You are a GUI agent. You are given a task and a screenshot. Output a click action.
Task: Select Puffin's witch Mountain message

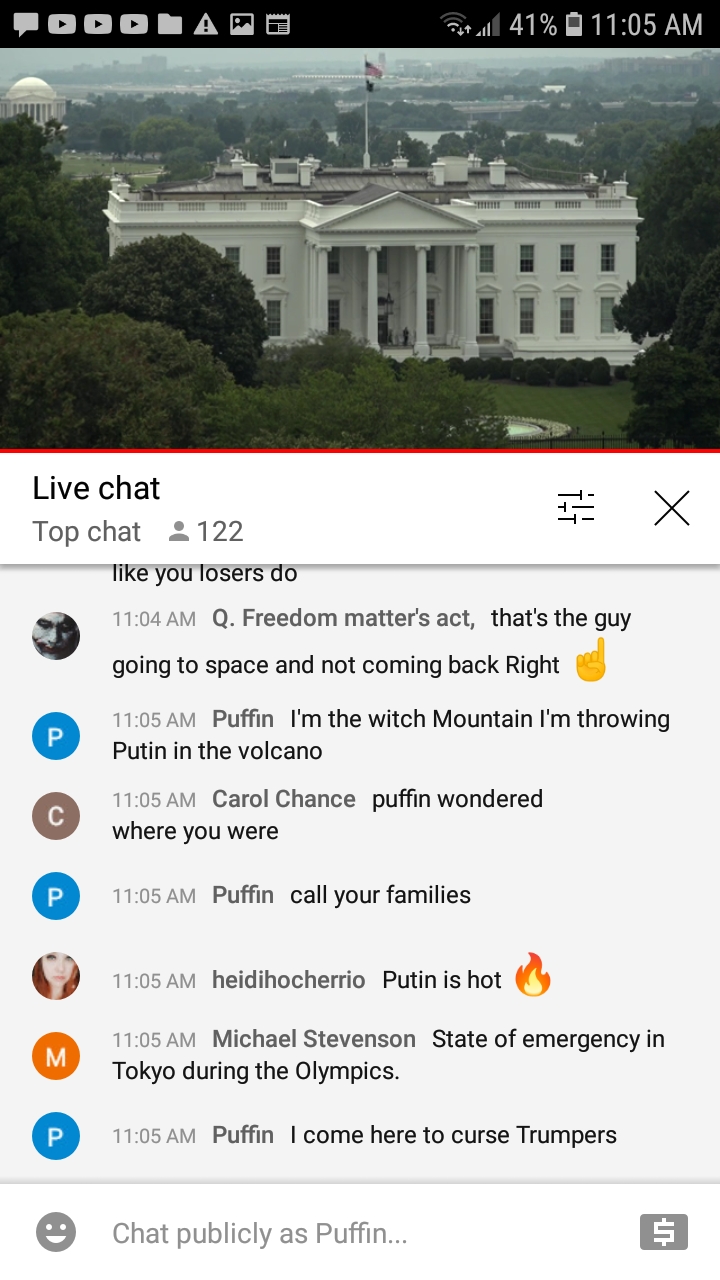pos(390,734)
